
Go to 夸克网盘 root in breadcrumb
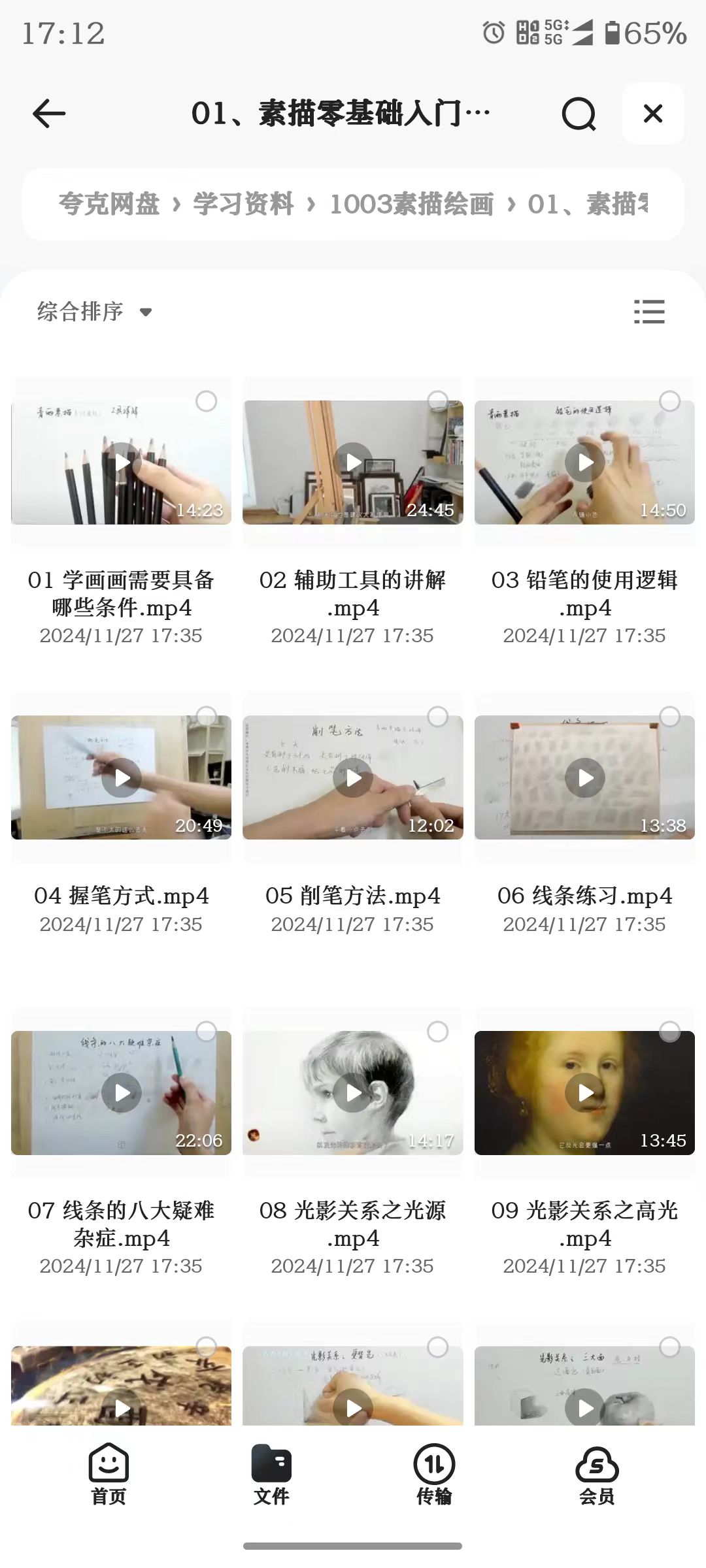point(109,204)
